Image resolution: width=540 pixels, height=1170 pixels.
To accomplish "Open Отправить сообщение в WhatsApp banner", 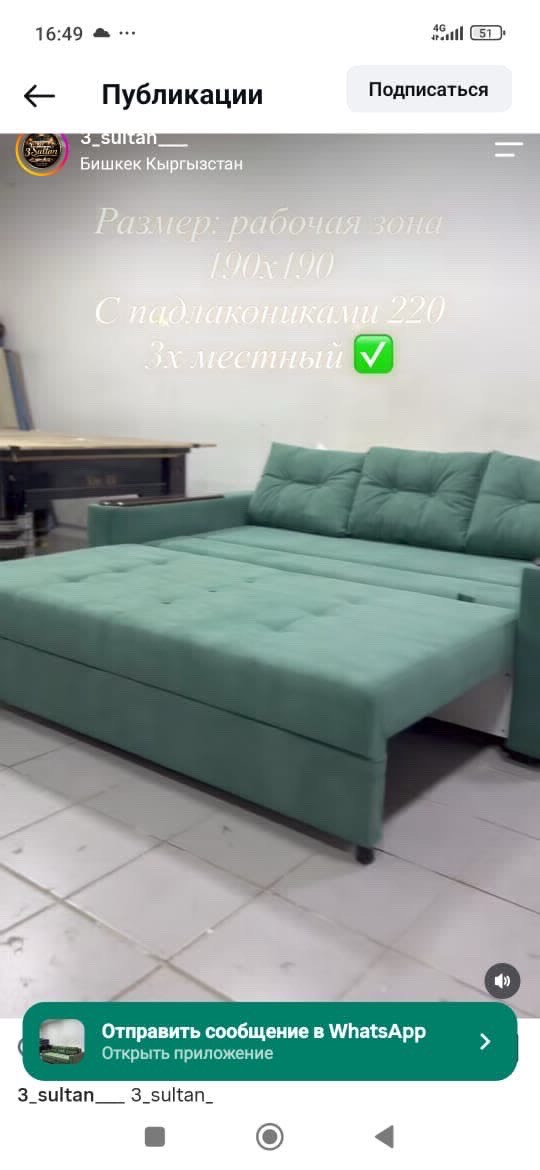I will [x=270, y=1042].
